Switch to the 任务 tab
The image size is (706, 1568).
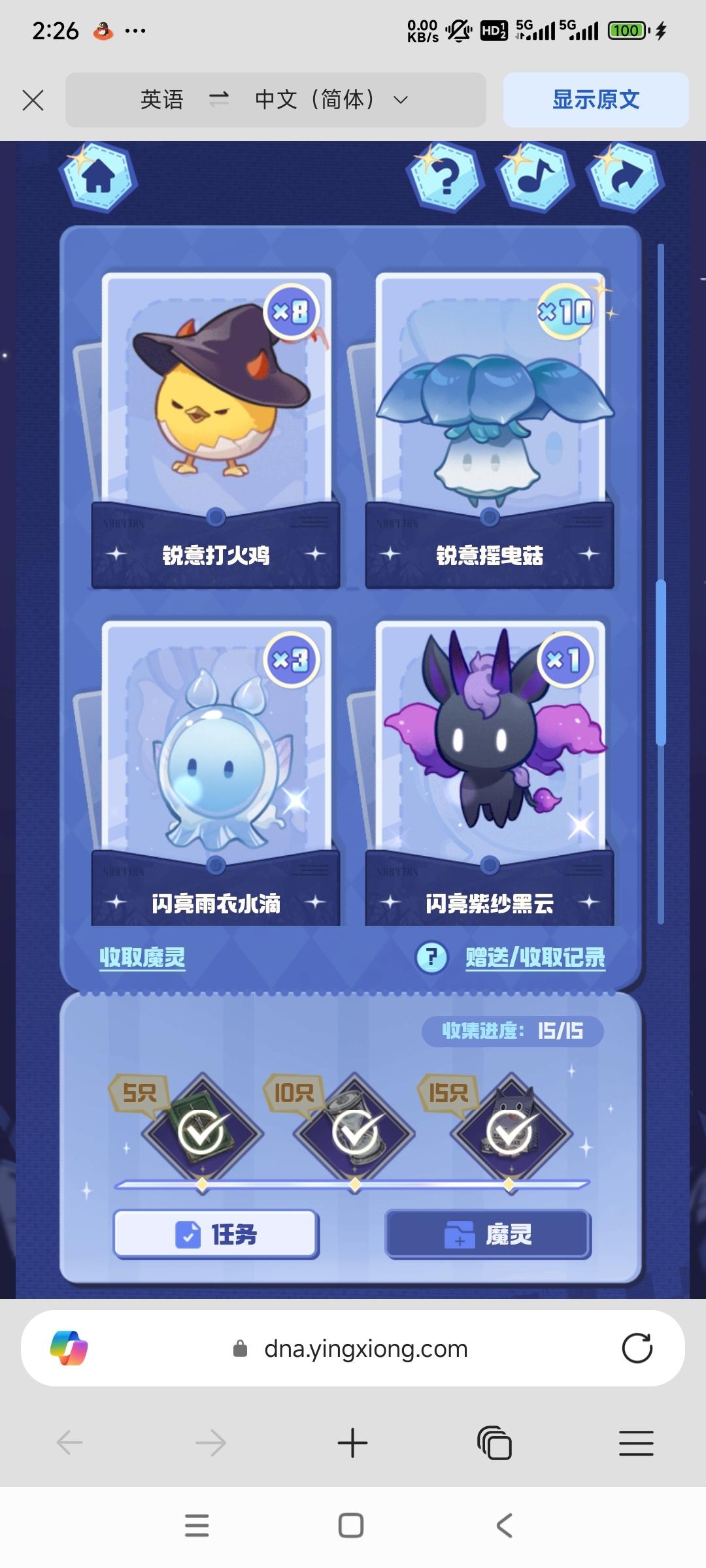coord(216,1234)
